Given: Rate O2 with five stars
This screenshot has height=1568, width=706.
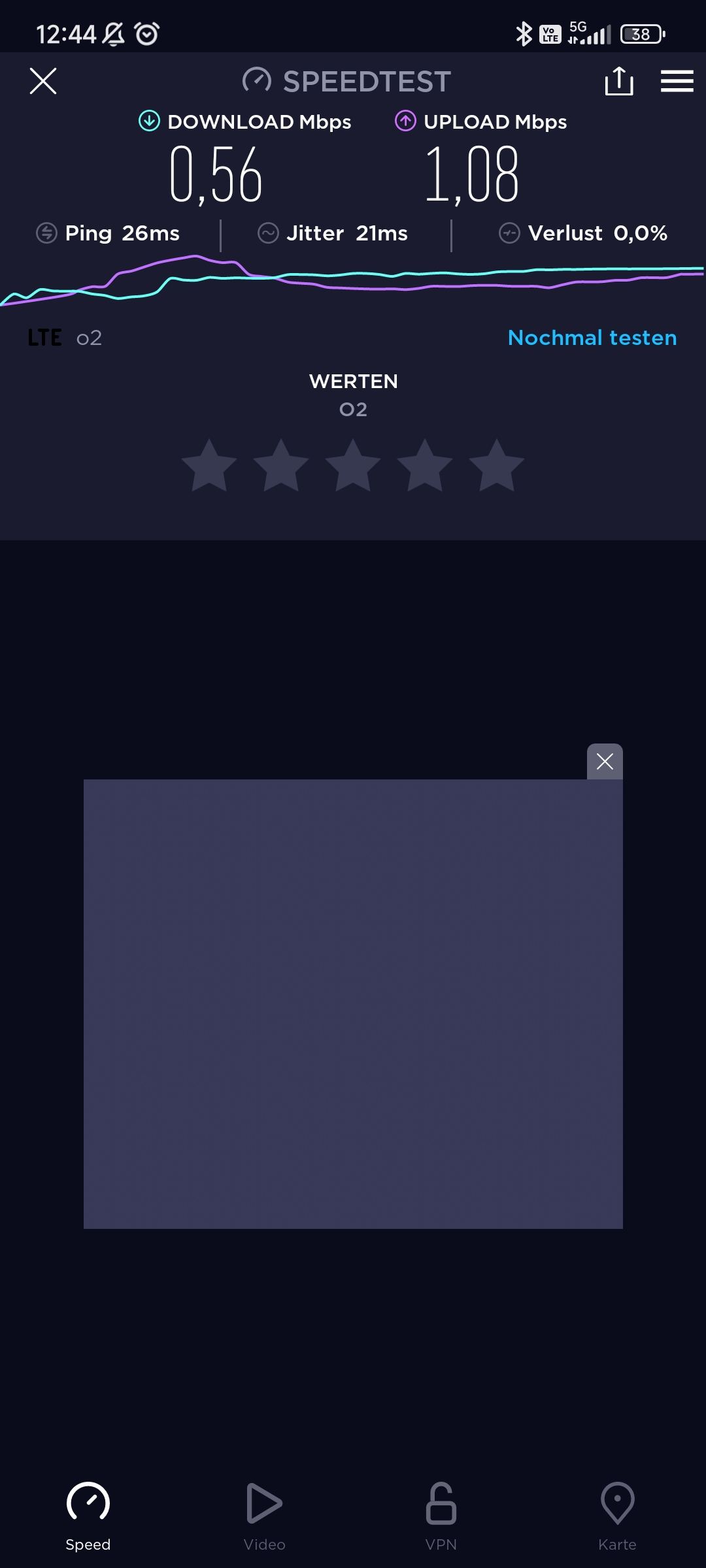Looking at the screenshot, I should [497, 466].
